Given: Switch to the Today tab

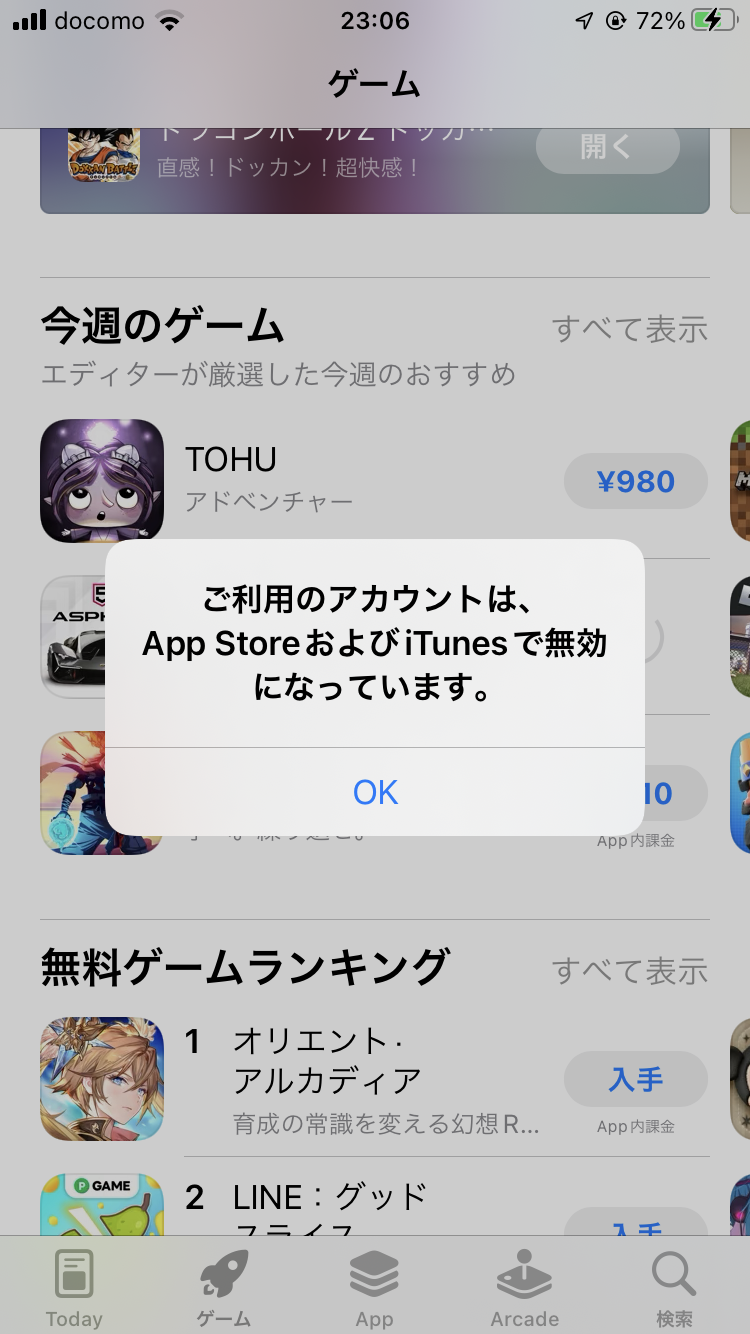Looking at the screenshot, I should coord(74,1288).
